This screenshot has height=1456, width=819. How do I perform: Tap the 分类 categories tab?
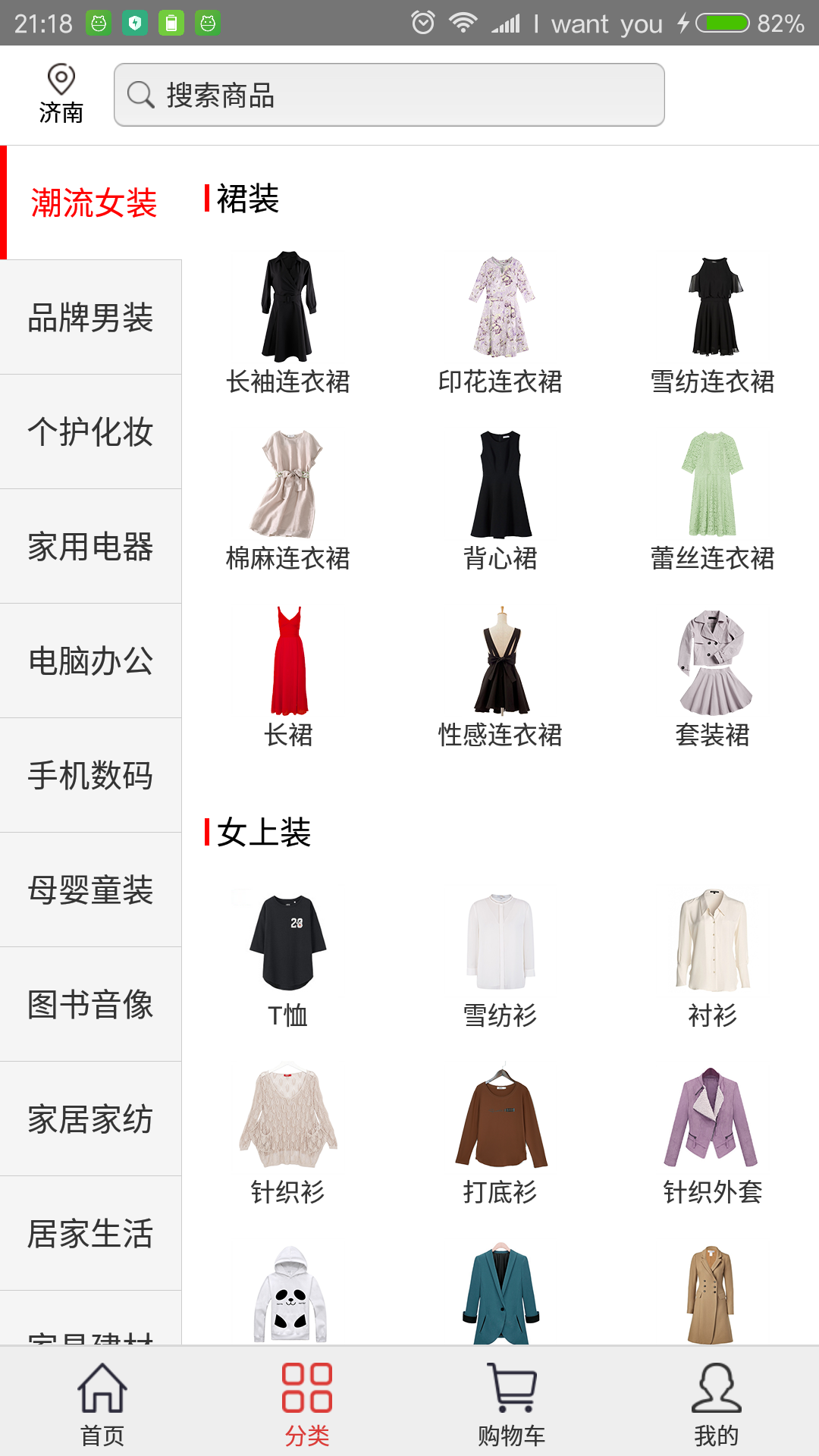tap(307, 1404)
